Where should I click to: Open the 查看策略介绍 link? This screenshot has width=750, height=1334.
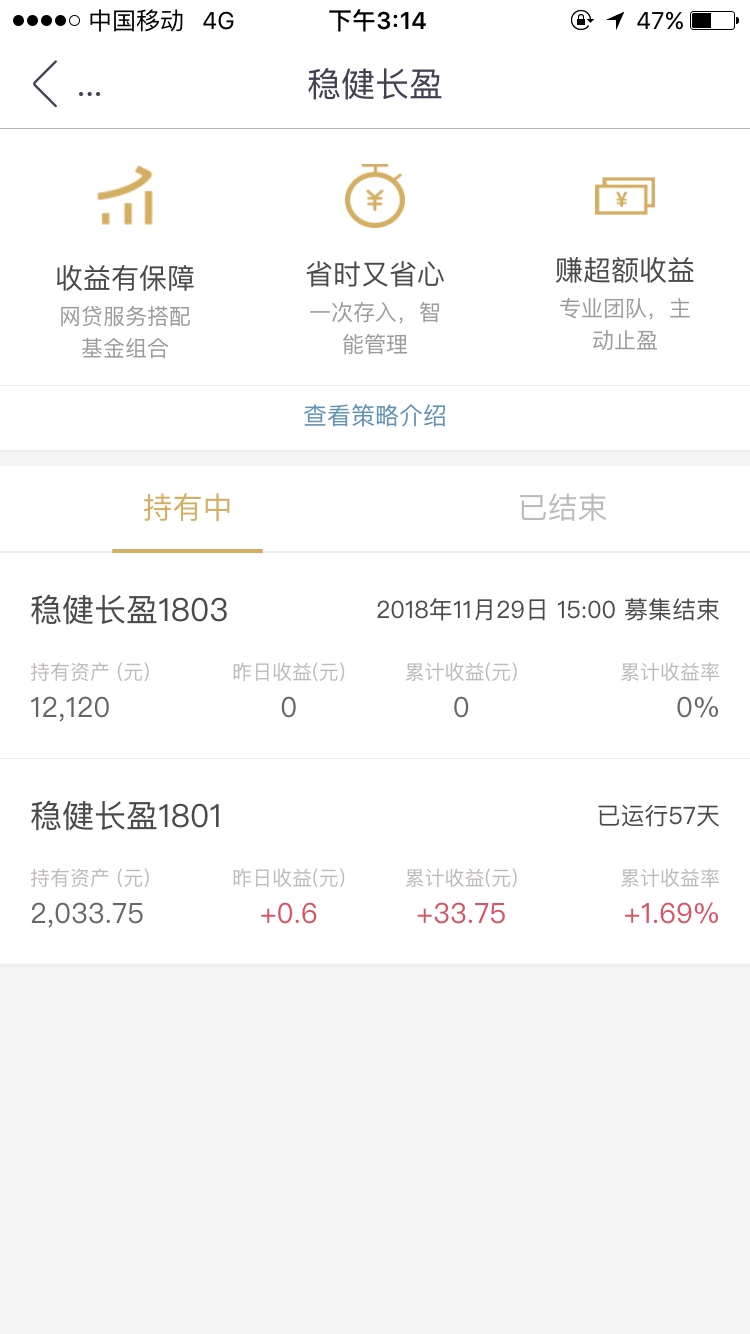pyautogui.click(x=375, y=416)
